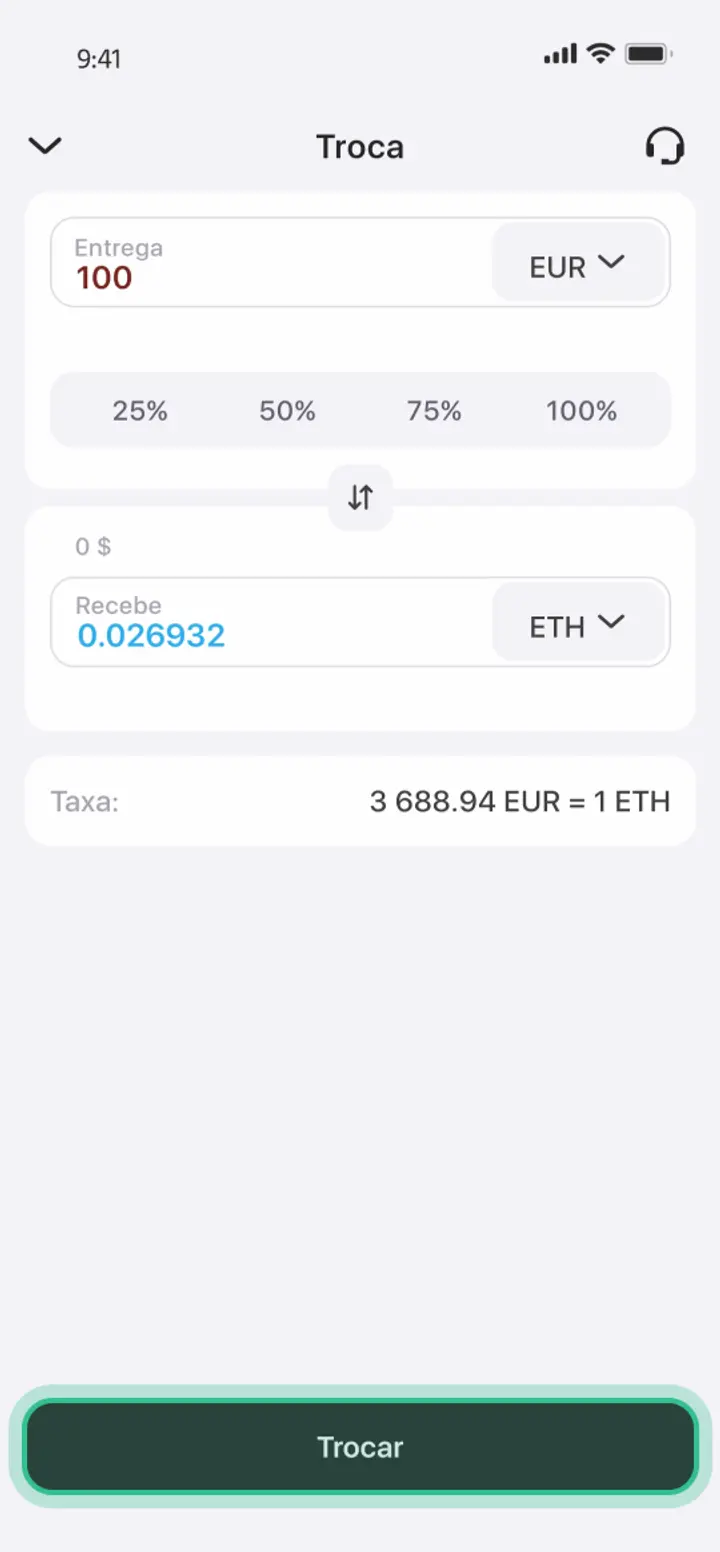
Task: Click the Taxa exchange rate row
Action: point(360,800)
